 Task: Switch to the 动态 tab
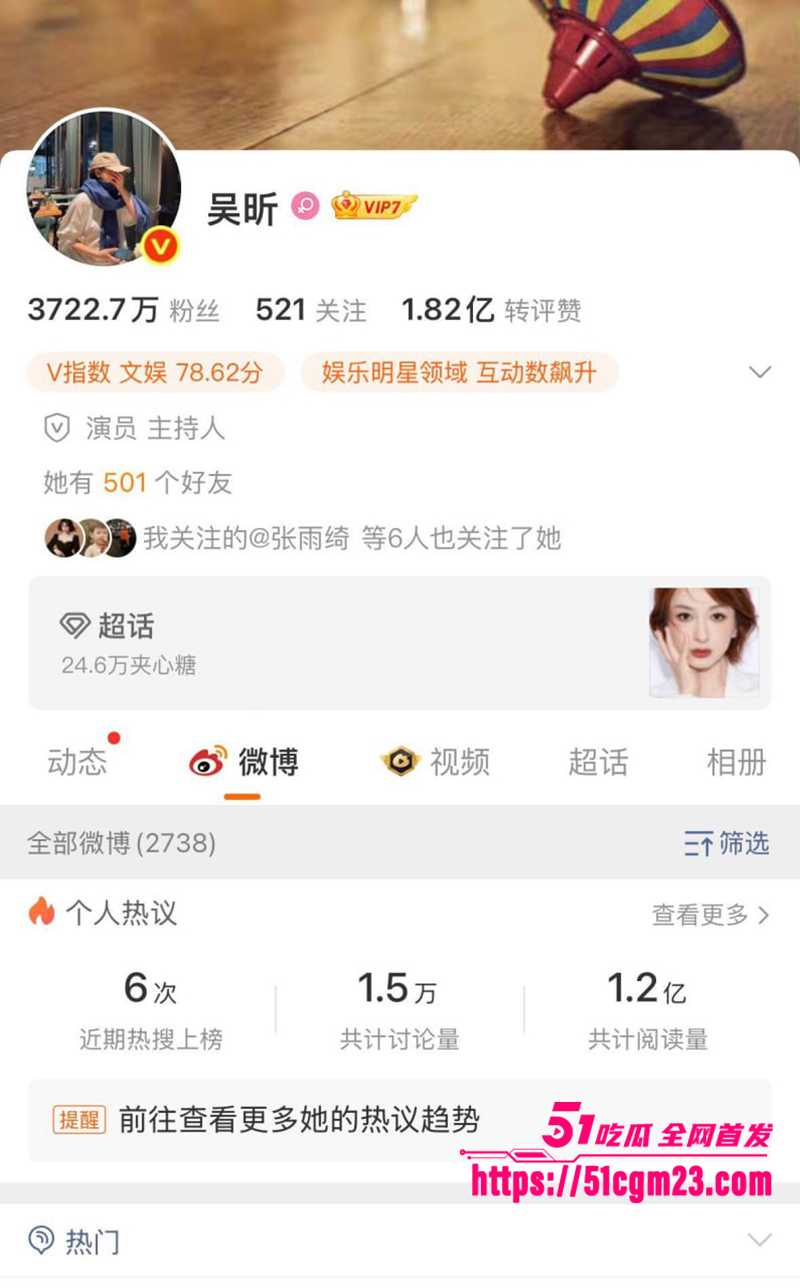click(78, 762)
